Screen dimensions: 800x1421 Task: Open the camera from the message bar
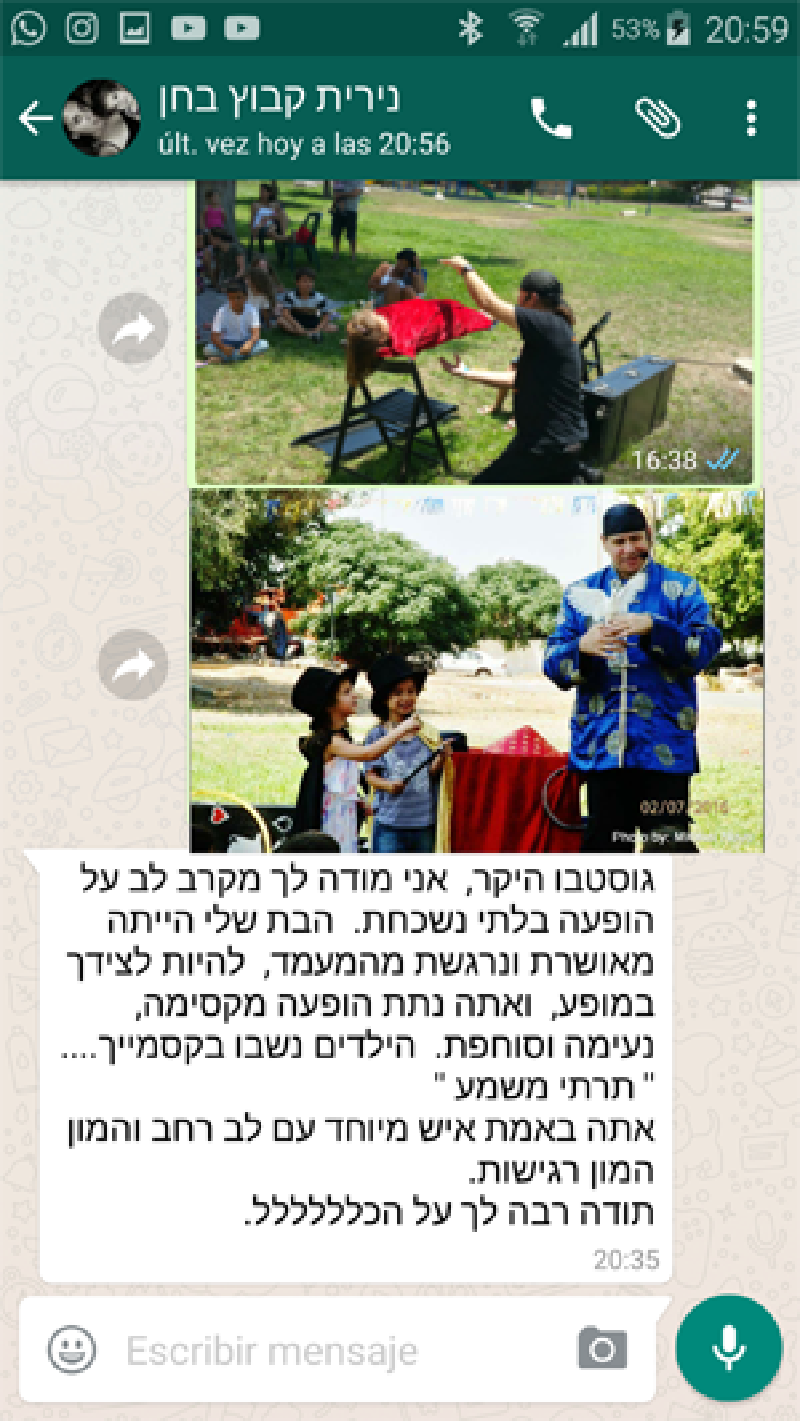602,1351
